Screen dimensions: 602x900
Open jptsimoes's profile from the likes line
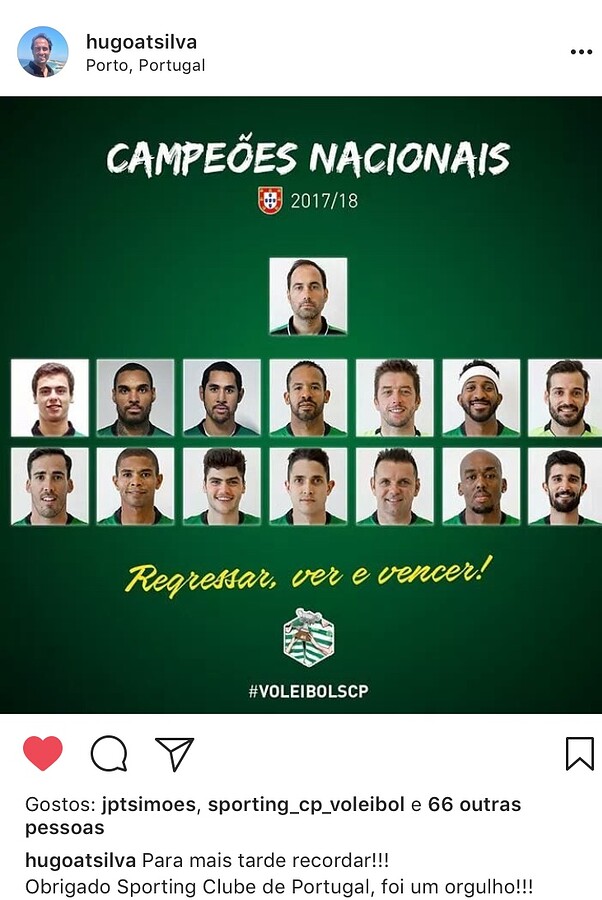[x=148, y=805]
